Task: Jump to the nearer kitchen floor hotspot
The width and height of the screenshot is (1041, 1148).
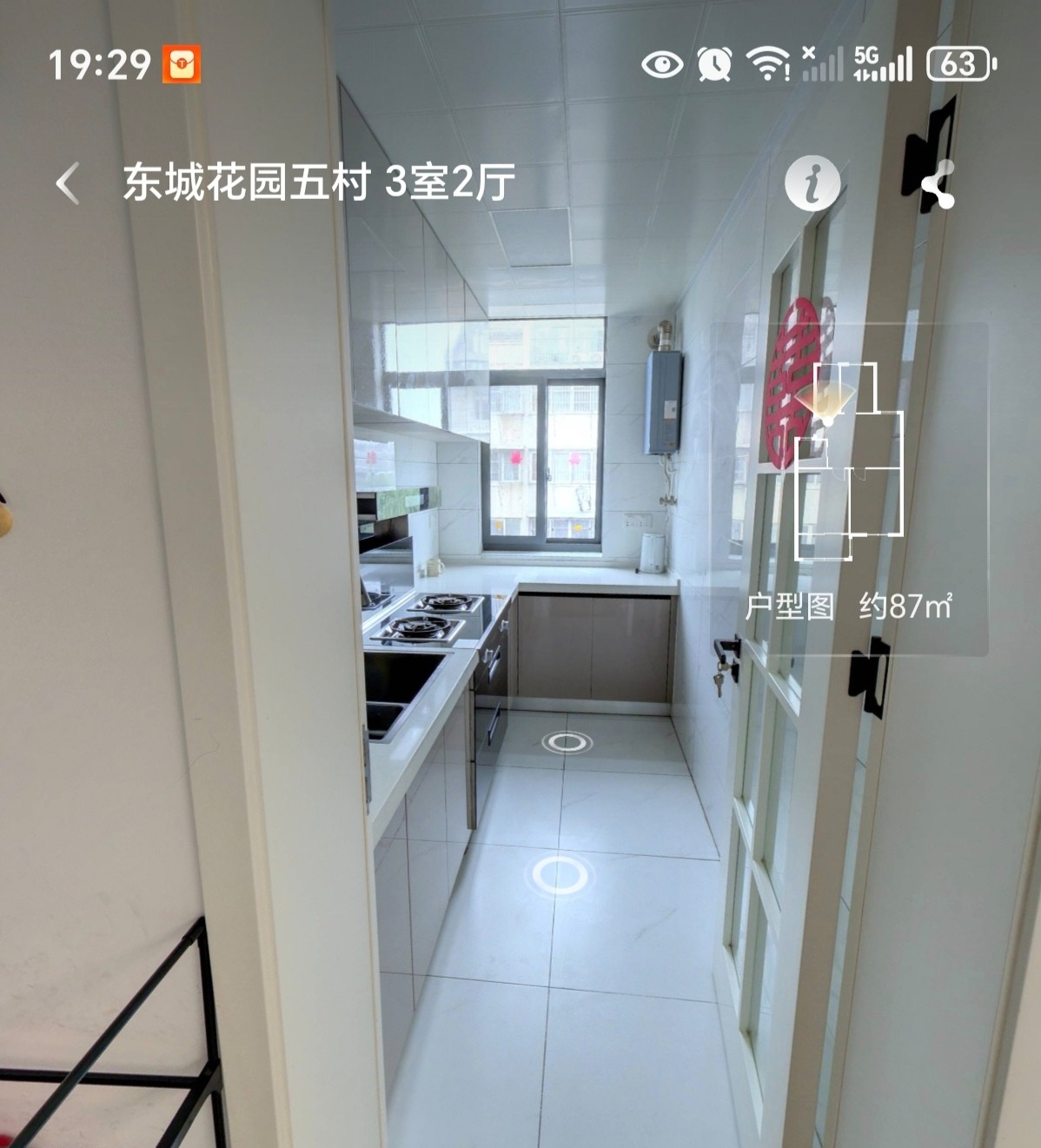Action: pyautogui.click(x=560, y=874)
